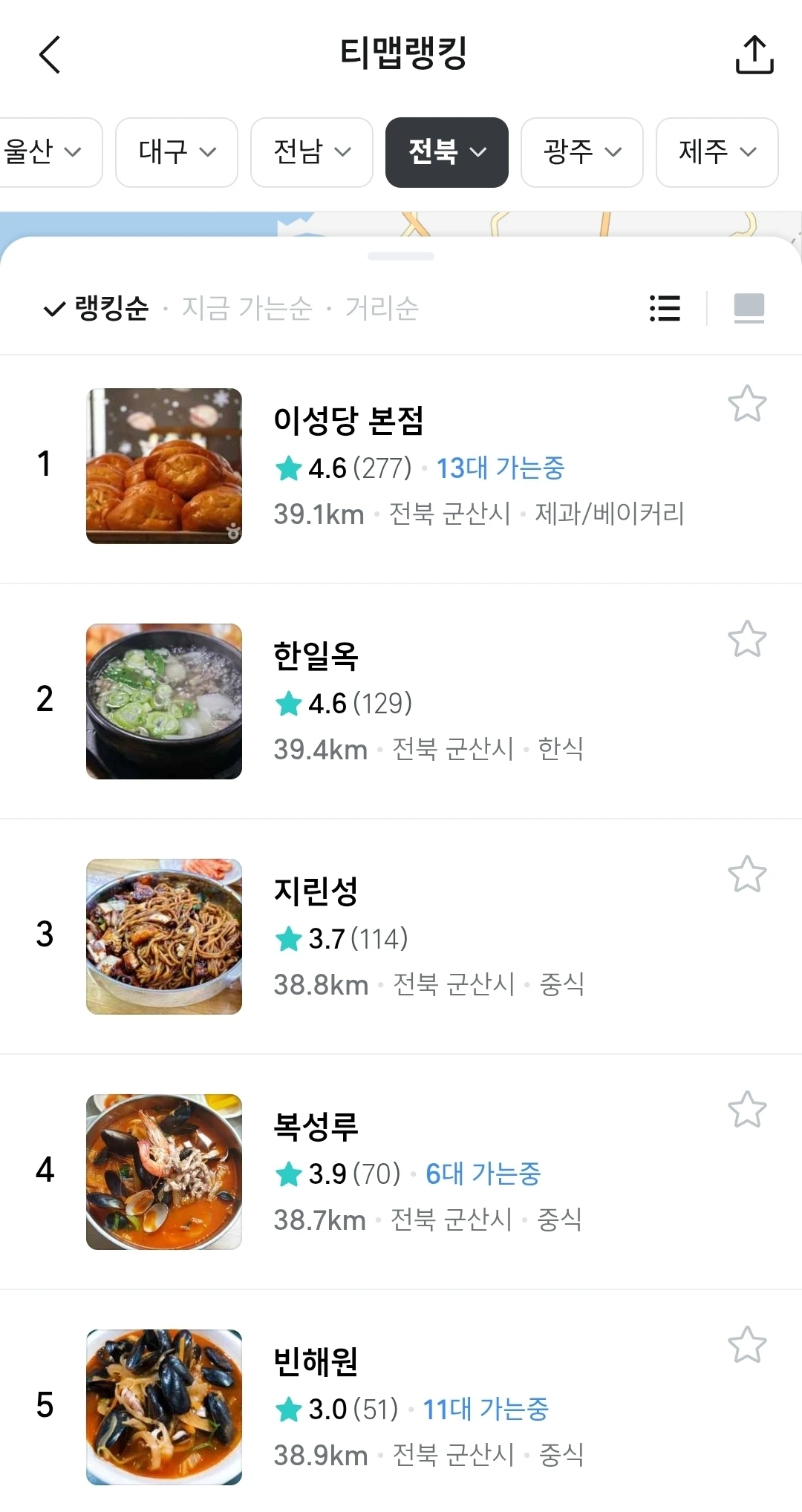802x1512 pixels.
Task: Select the 전남 region chip
Action: [x=312, y=152]
